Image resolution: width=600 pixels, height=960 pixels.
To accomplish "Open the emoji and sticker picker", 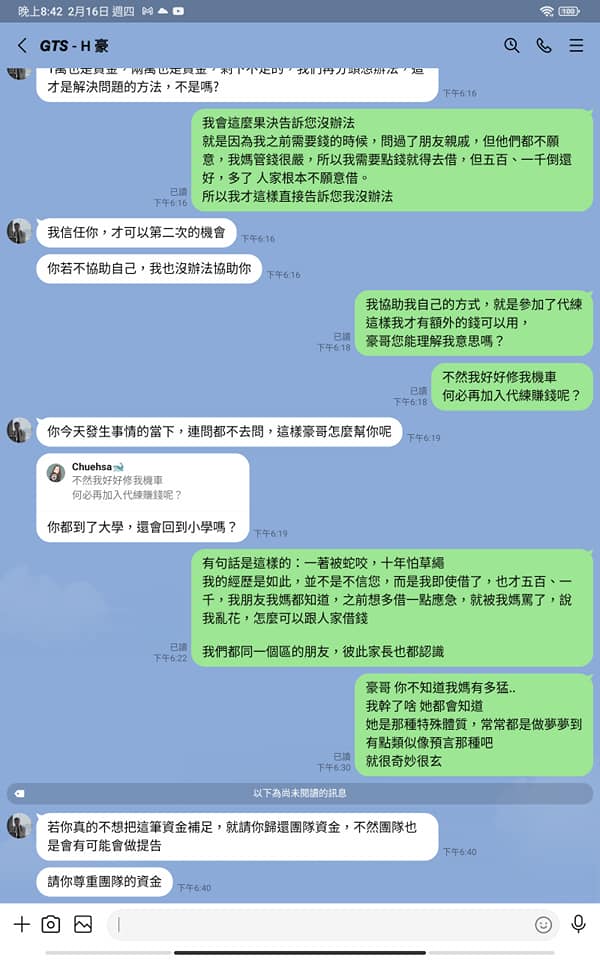I will click(x=543, y=925).
